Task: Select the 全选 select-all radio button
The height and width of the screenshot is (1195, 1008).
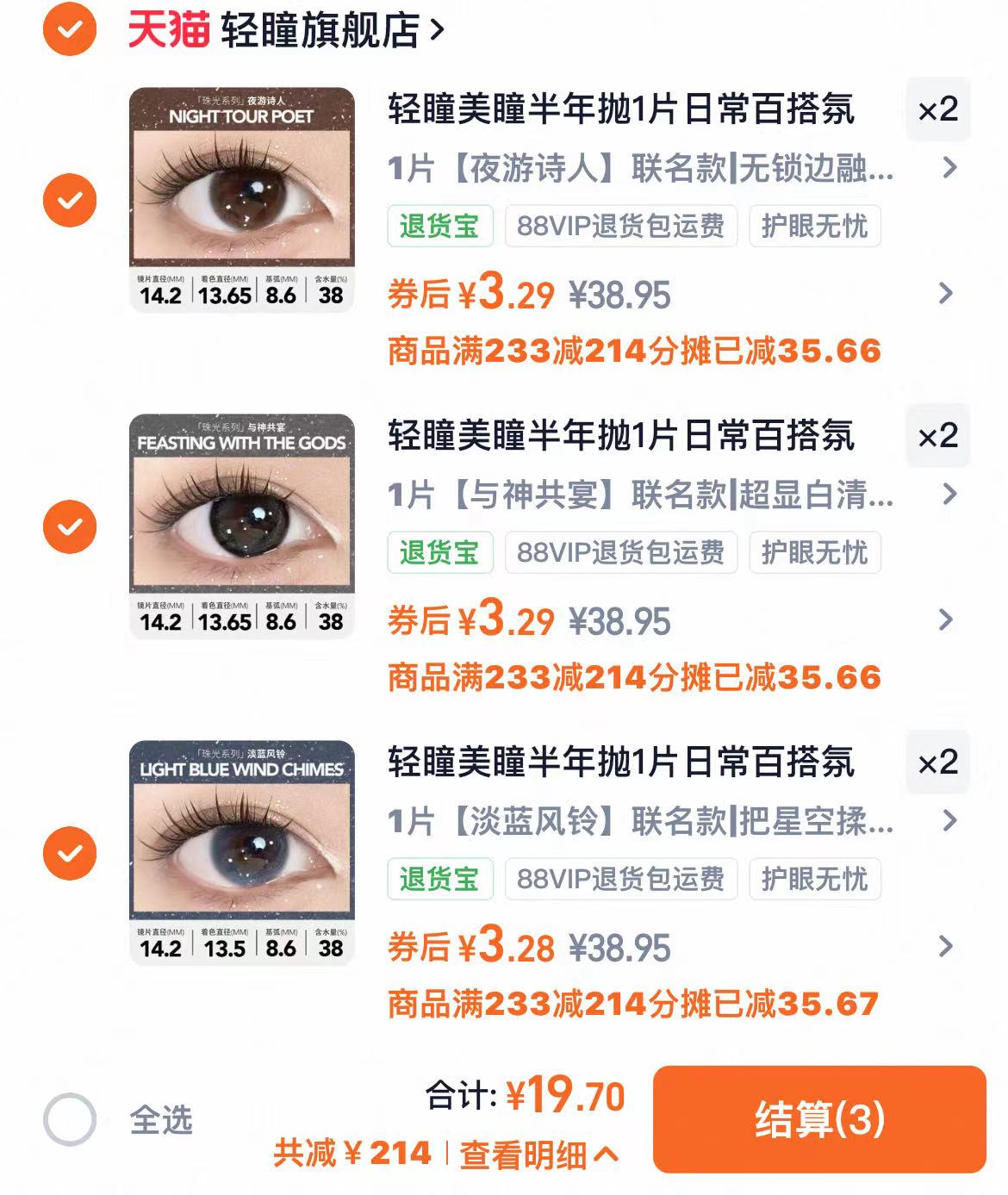Action: tap(71, 1120)
